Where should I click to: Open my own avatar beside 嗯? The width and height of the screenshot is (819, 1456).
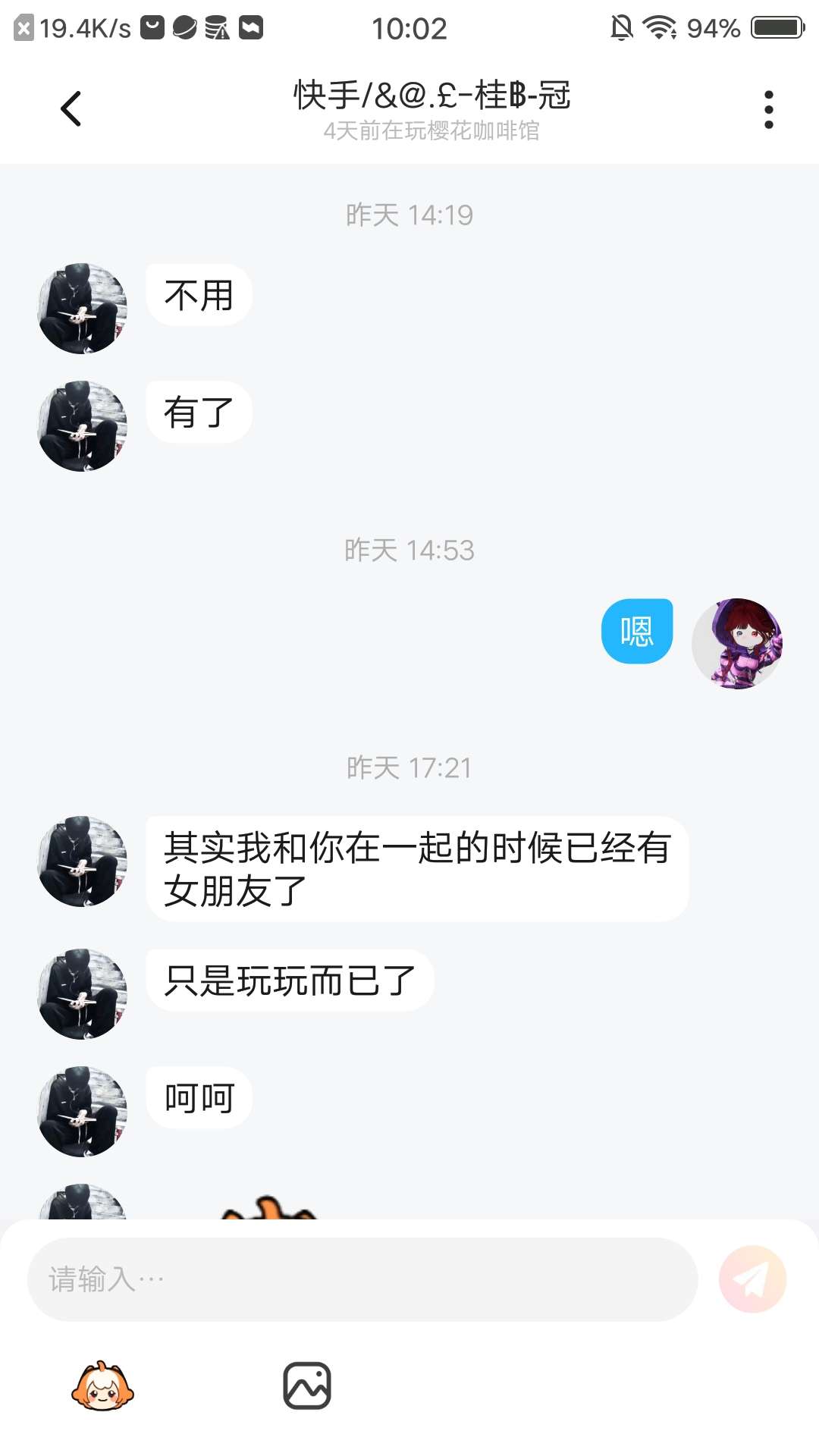click(x=737, y=643)
